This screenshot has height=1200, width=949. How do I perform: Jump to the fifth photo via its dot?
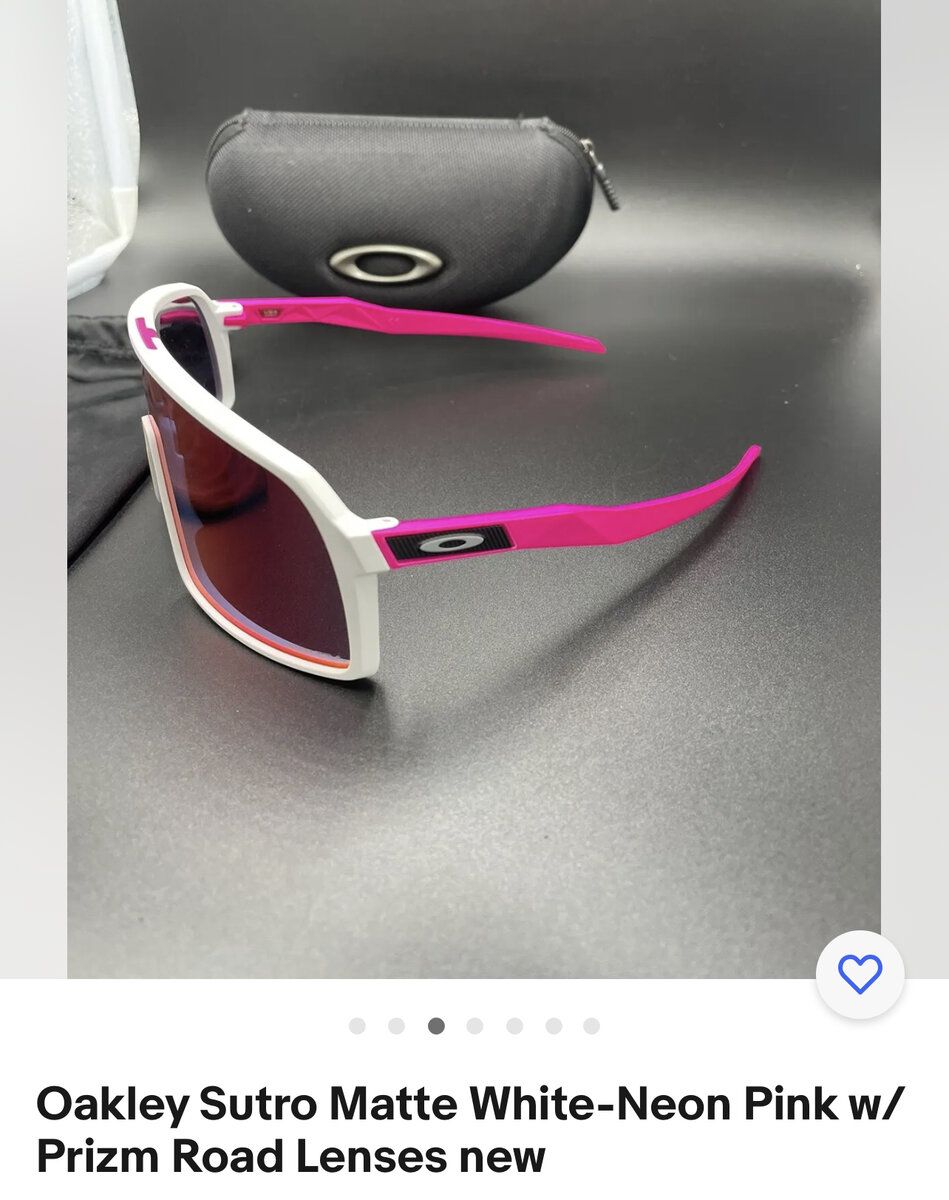pos(512,1024)
